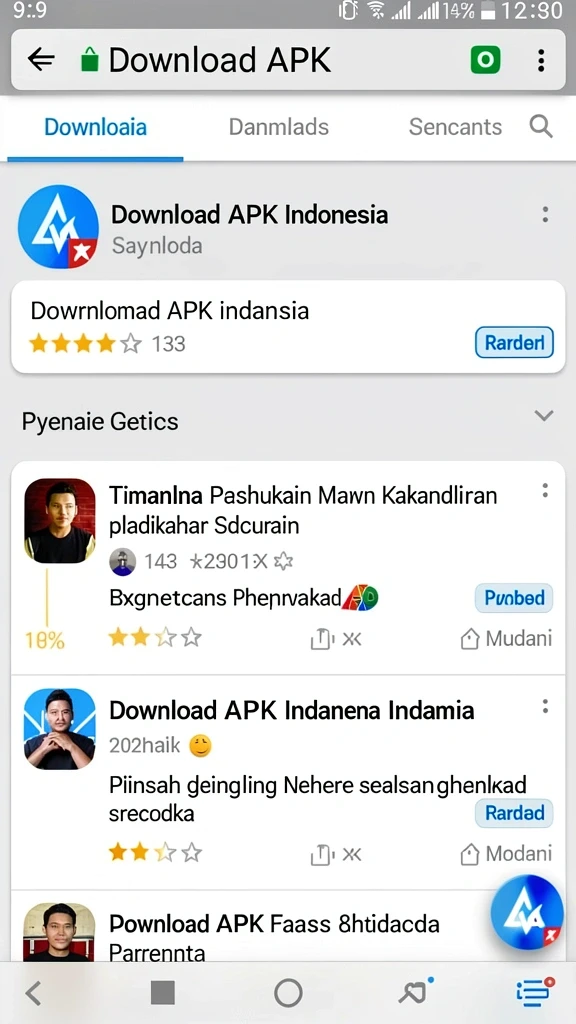Screen dimensions: 576x1024
Task: Tap the Rarderl button
Action: click(514, 343)
